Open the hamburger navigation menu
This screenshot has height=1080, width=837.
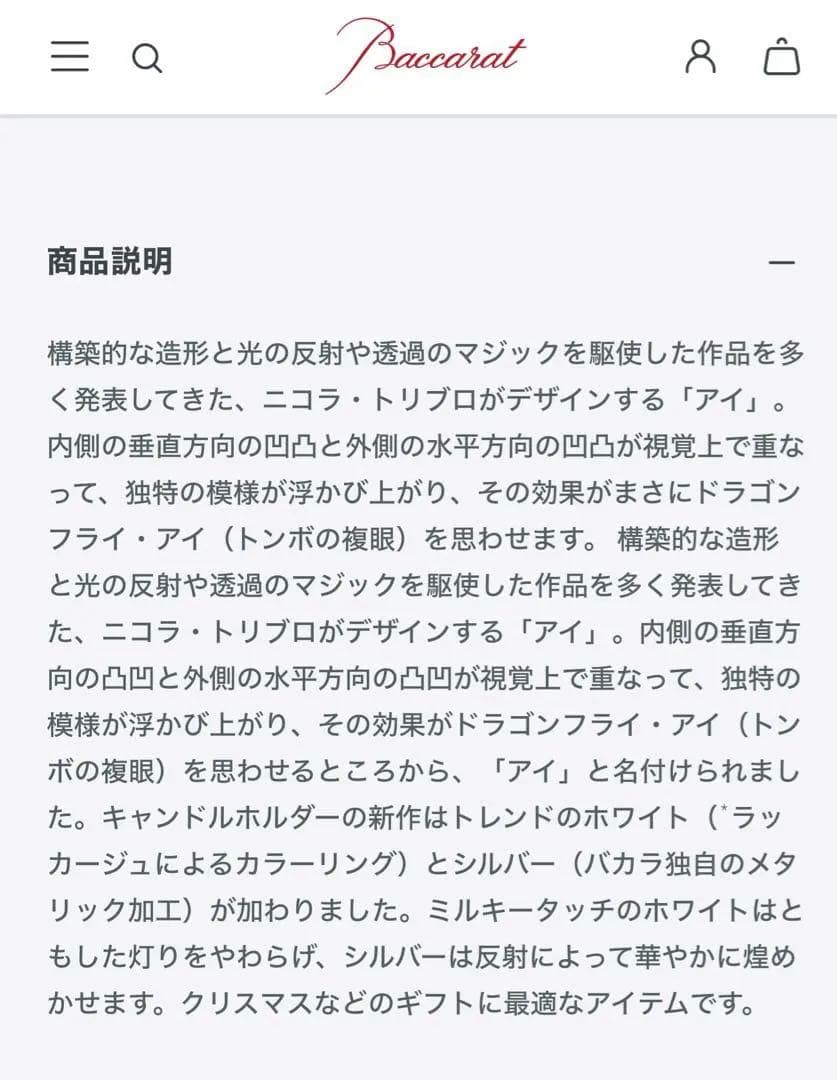68,57
